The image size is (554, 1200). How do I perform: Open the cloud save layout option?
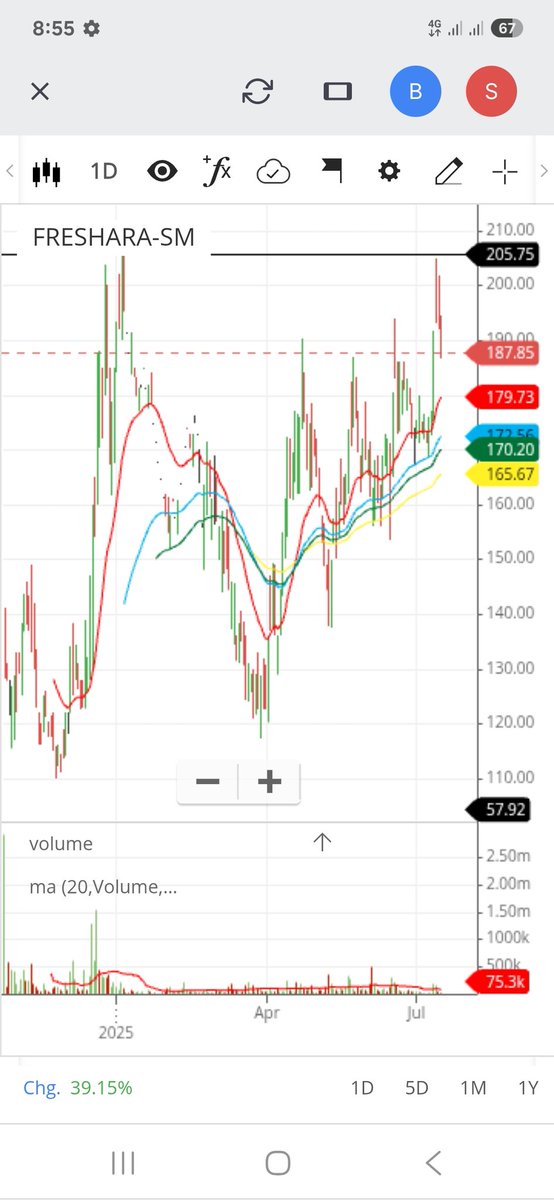coord(273,172)
